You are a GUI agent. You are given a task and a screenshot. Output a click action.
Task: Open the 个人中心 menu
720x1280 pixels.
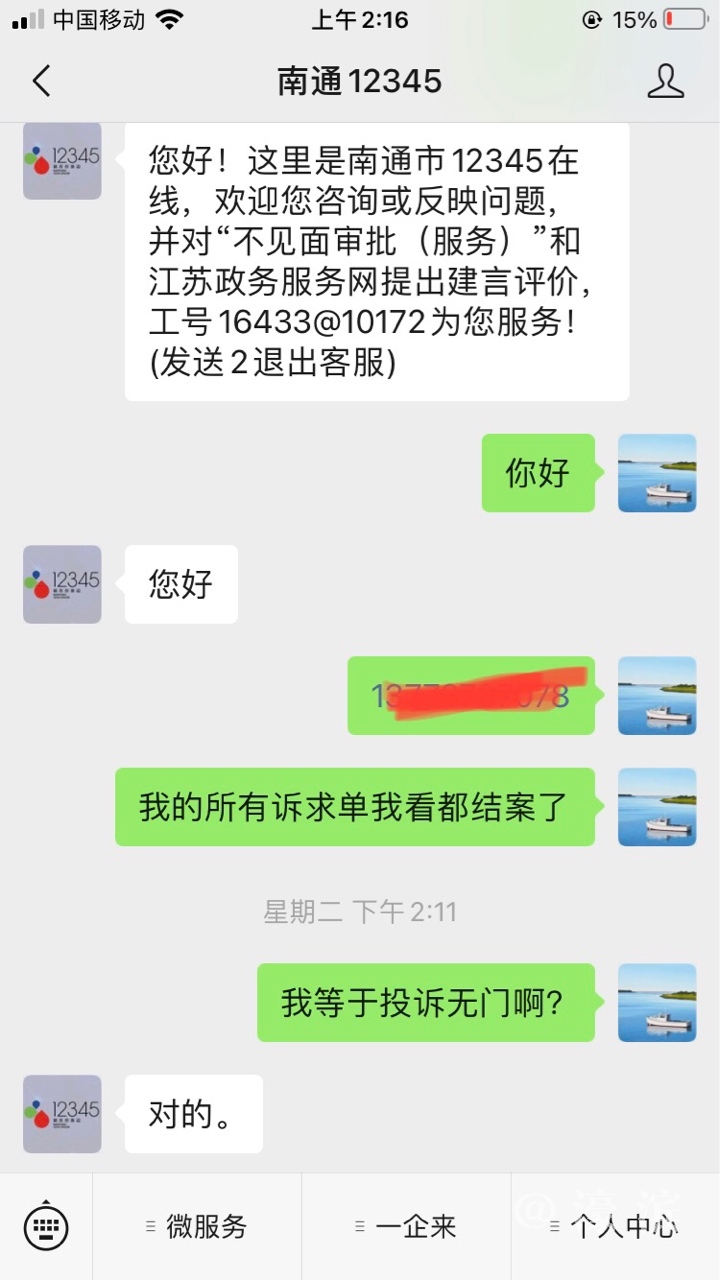[615, 1226]
